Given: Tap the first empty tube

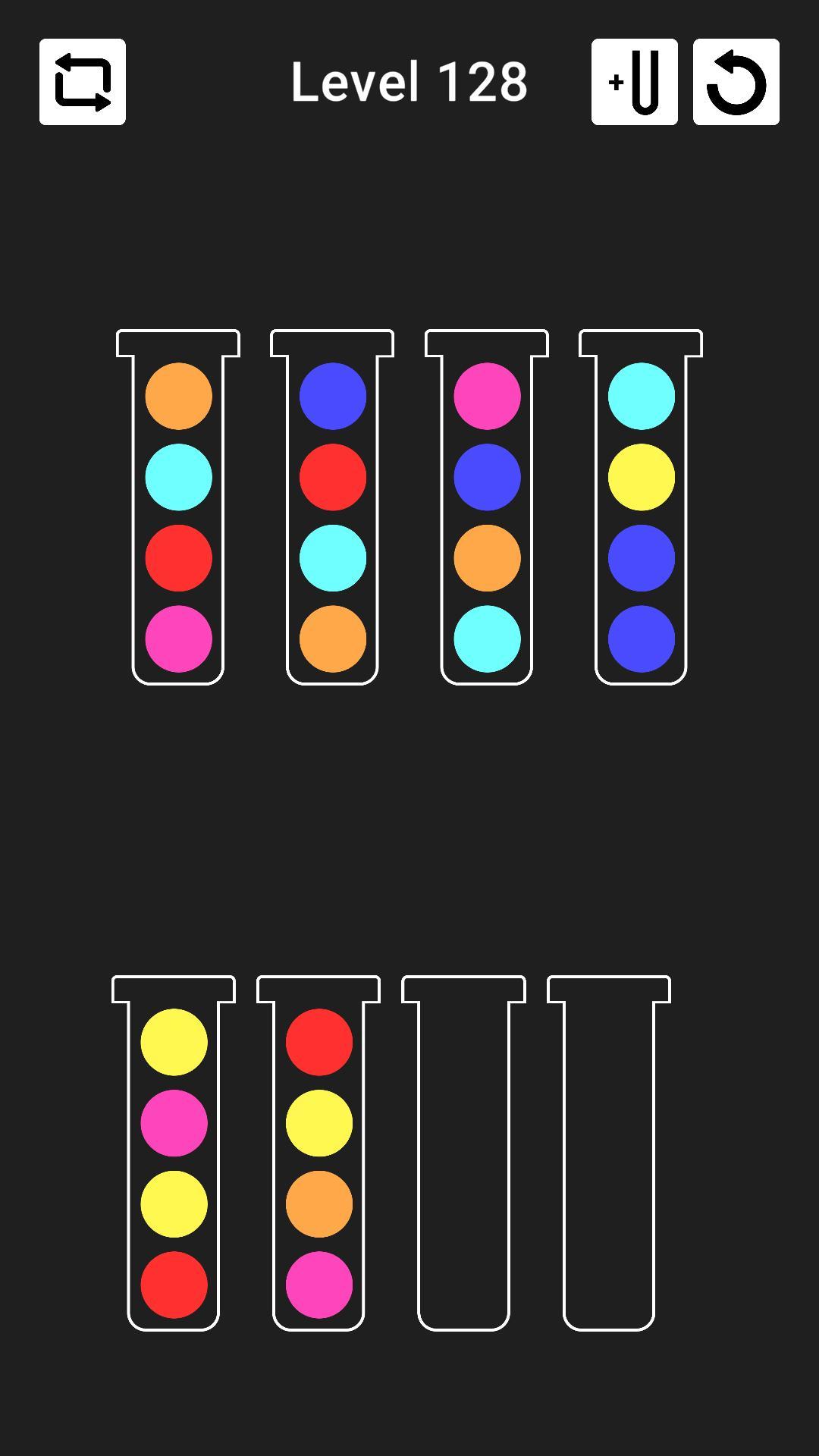Looking at the screenshot, I should 463,1153.
